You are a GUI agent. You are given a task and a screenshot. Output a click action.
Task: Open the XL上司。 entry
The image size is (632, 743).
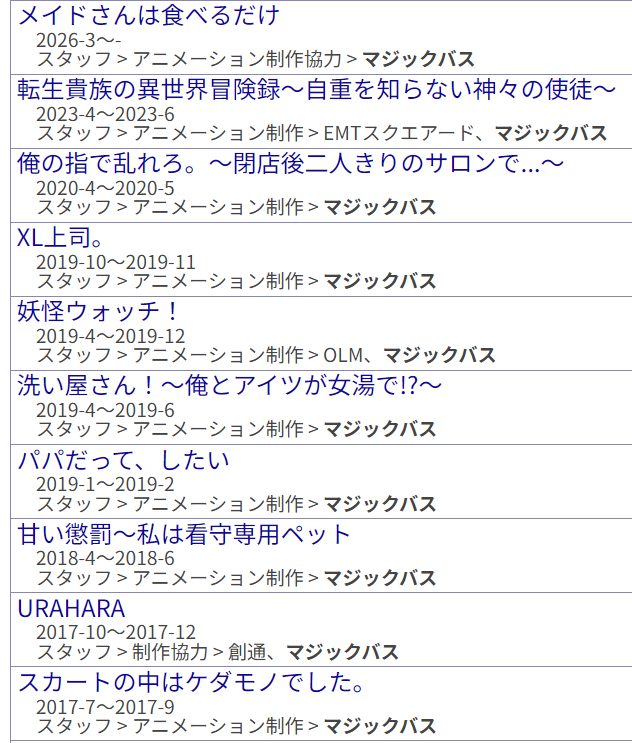click(x=61, y=238)
